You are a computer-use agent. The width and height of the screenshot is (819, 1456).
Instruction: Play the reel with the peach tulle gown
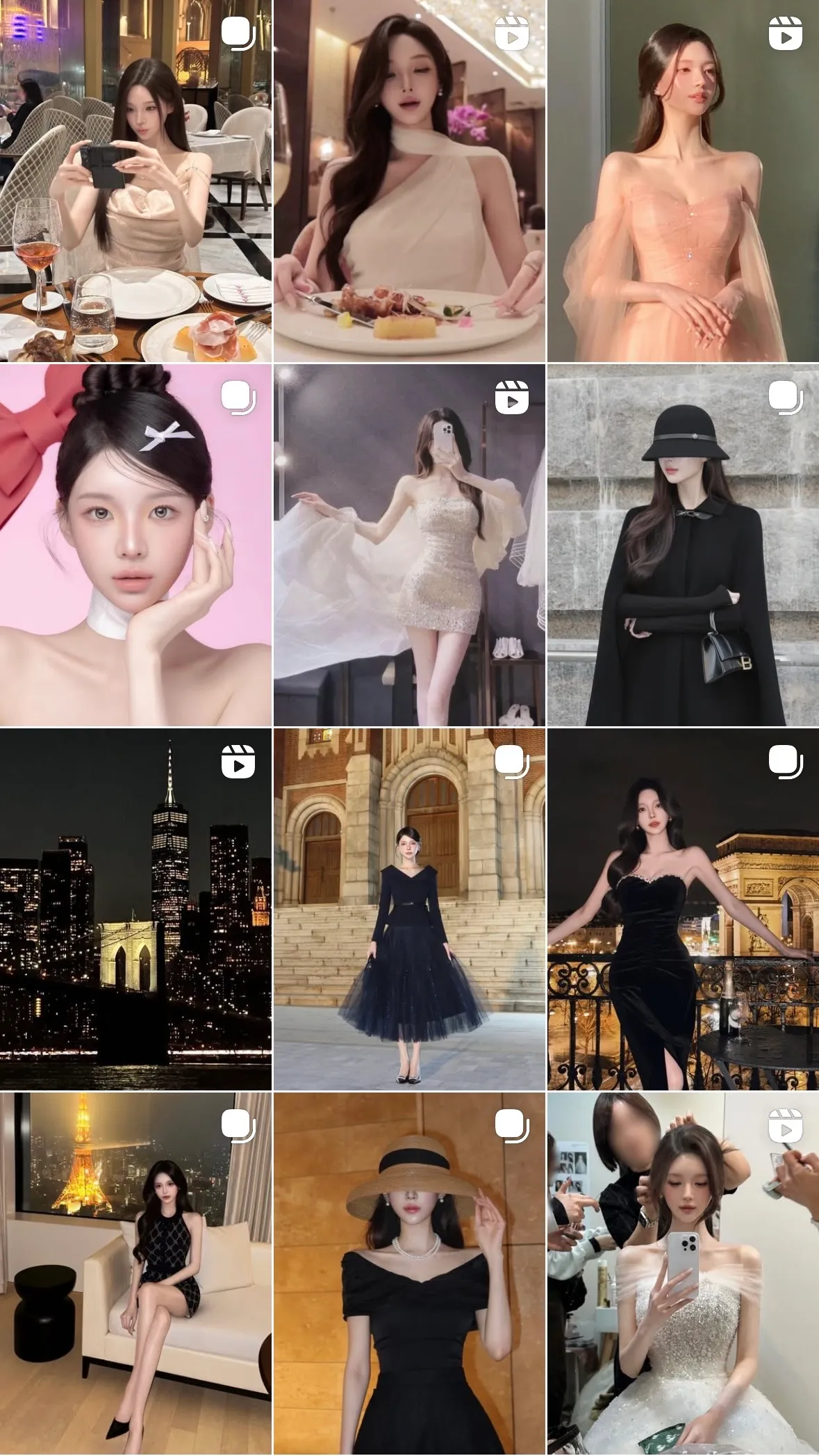pos(683,181)
